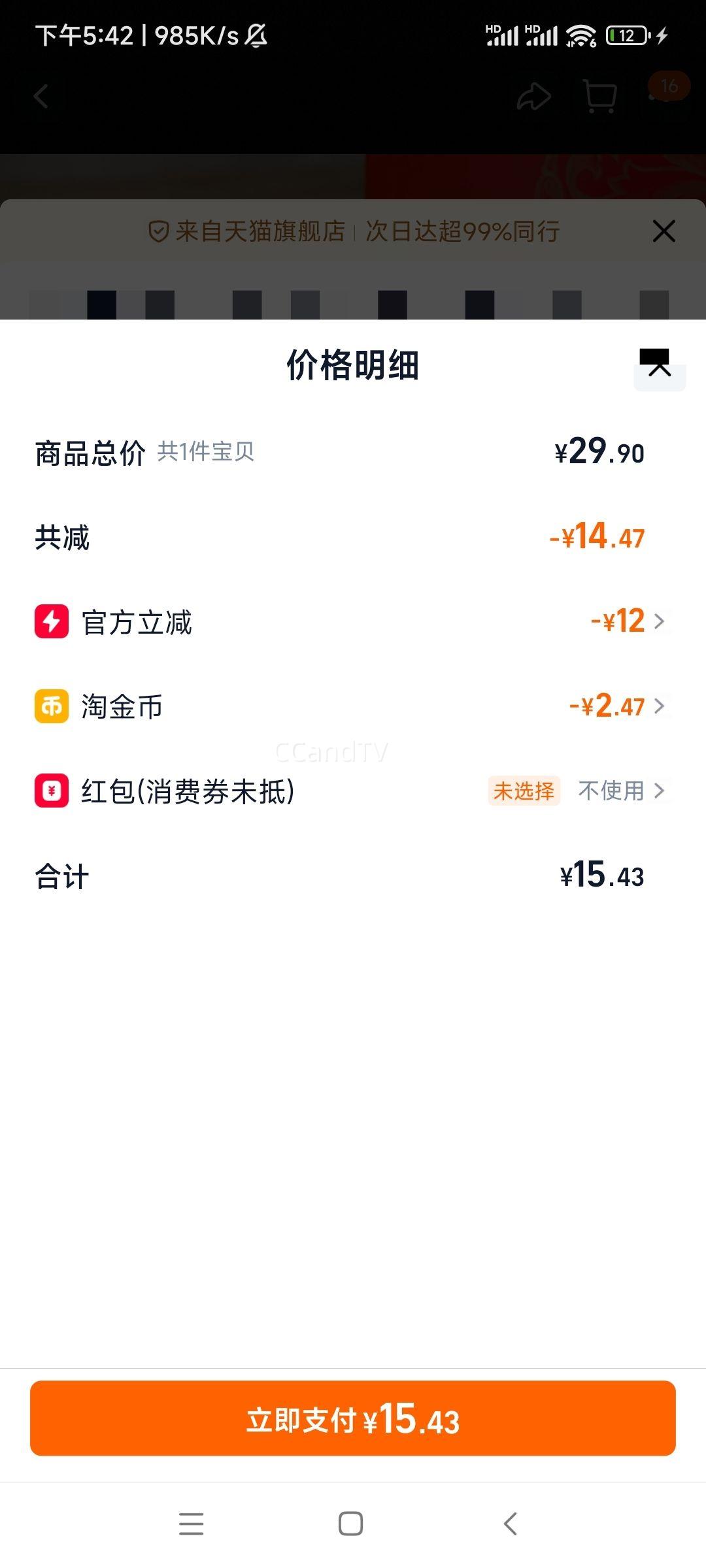Open recent apps from the navigation bar
This screenshot has width=706, height=1568.
[x=191, y=1524]
